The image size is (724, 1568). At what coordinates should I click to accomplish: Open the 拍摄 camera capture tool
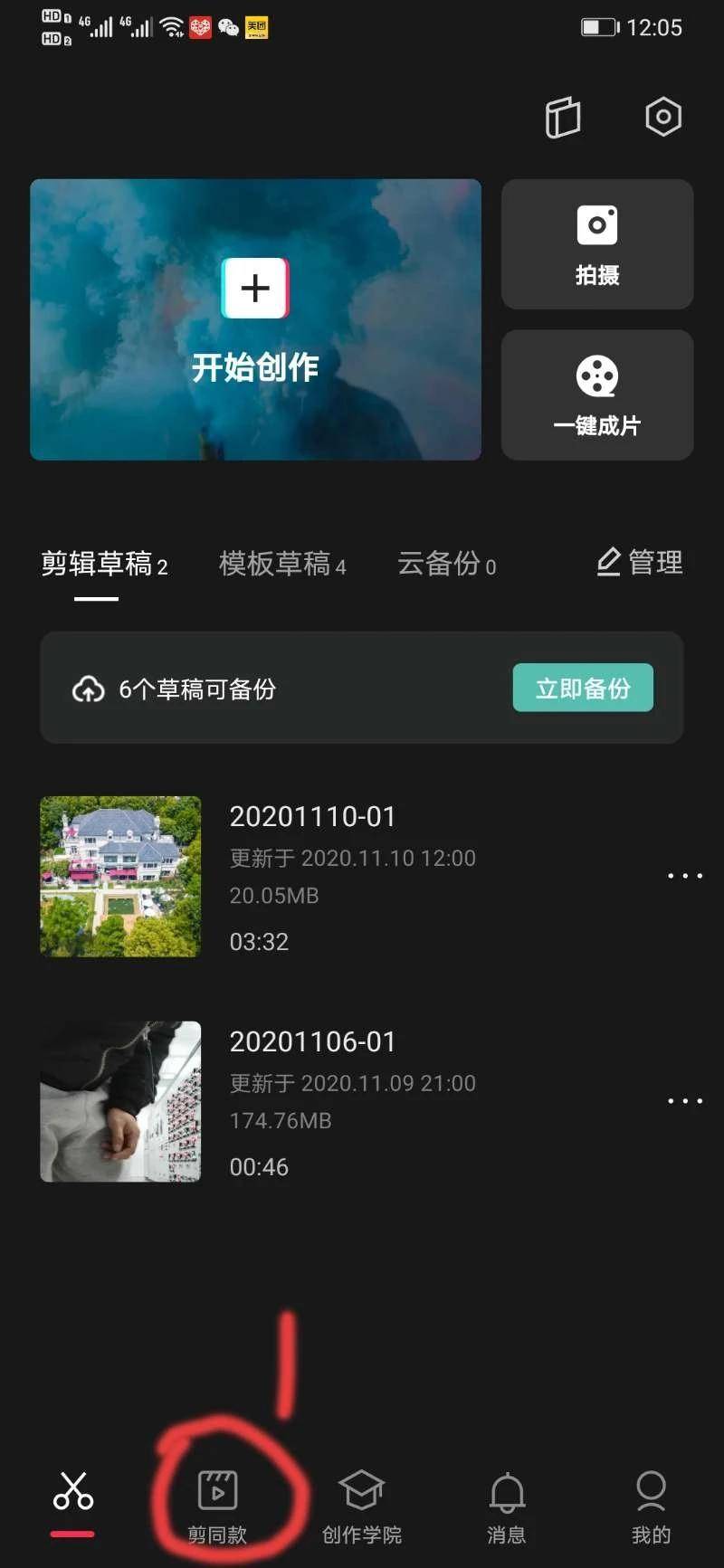(597, 244)
